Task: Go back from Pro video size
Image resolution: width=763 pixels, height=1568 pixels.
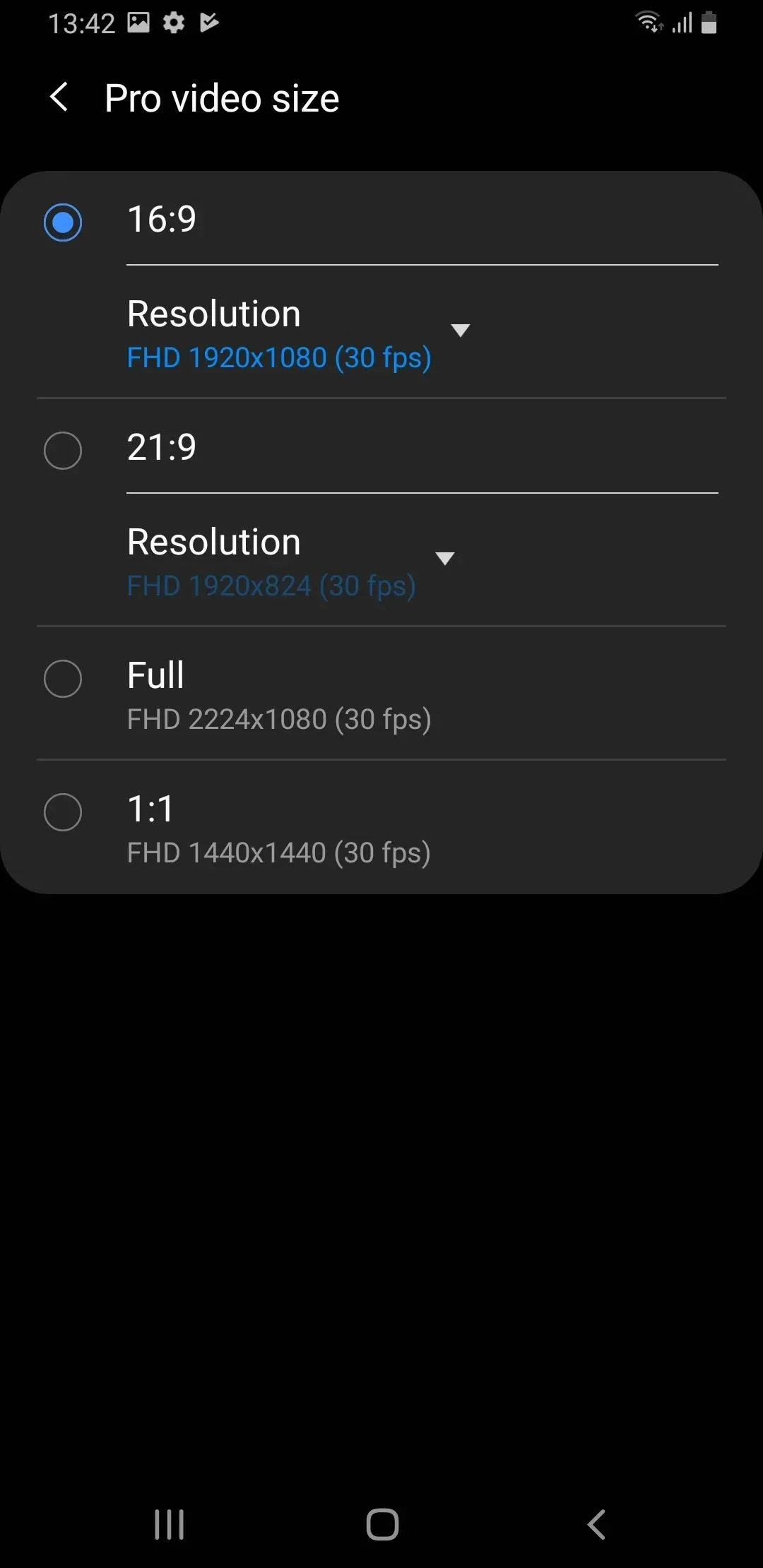Action: pyautogui.click(x=60, y=97)
